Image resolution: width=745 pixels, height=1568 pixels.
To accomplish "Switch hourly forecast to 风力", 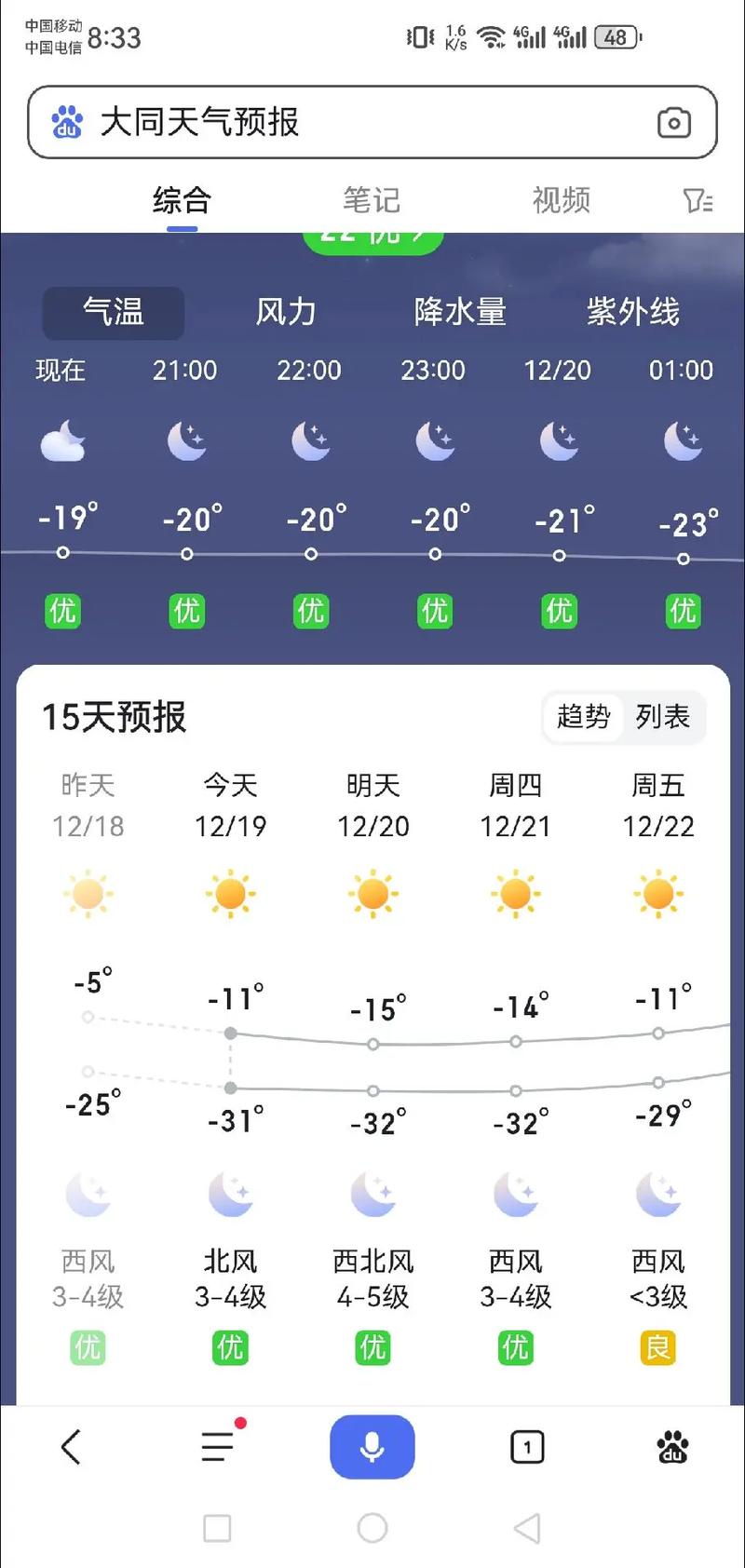I will [x=286, y=312].
